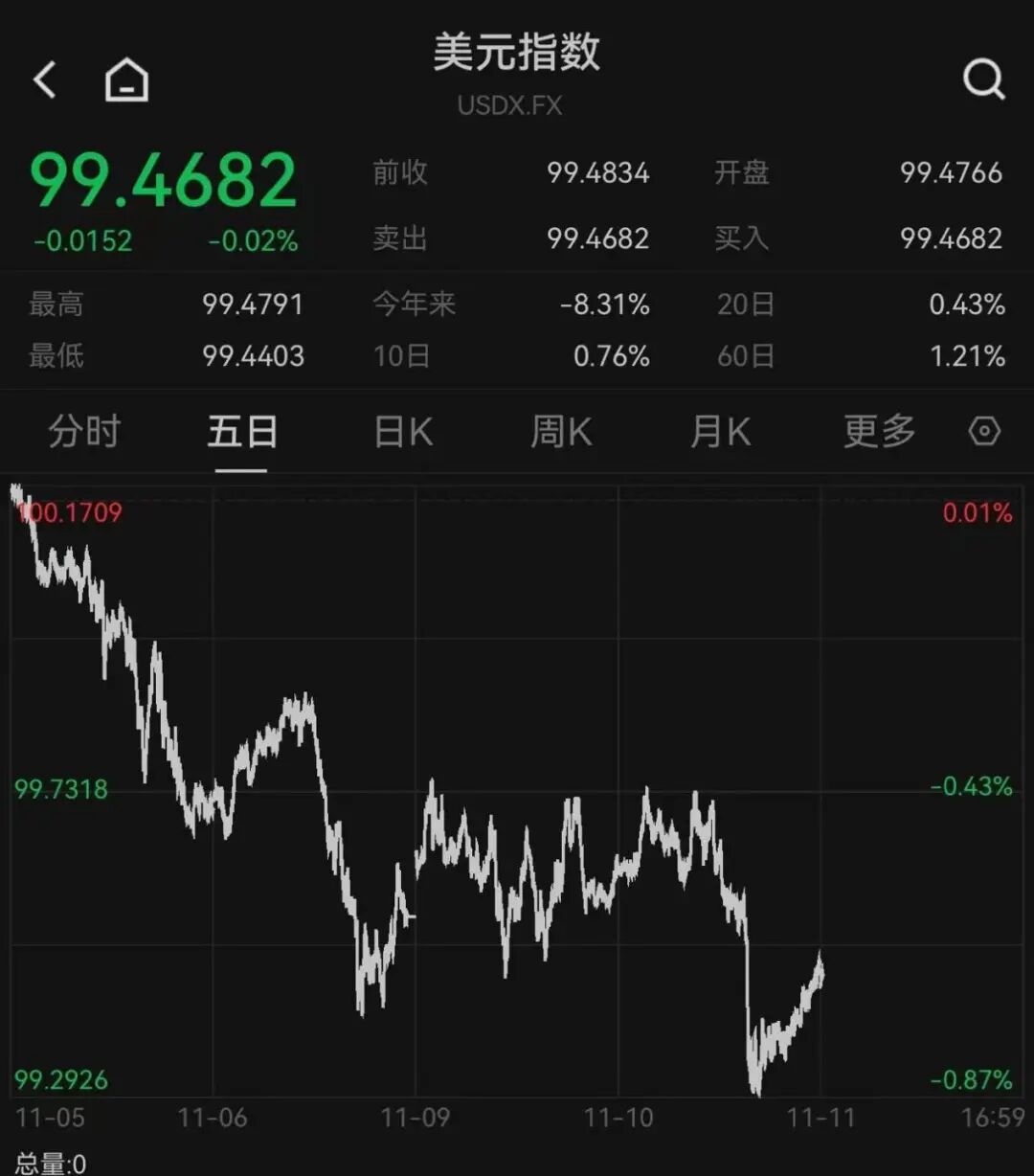
Task: Open chart settings via the hexagon icon
Action: pos(985,432)
